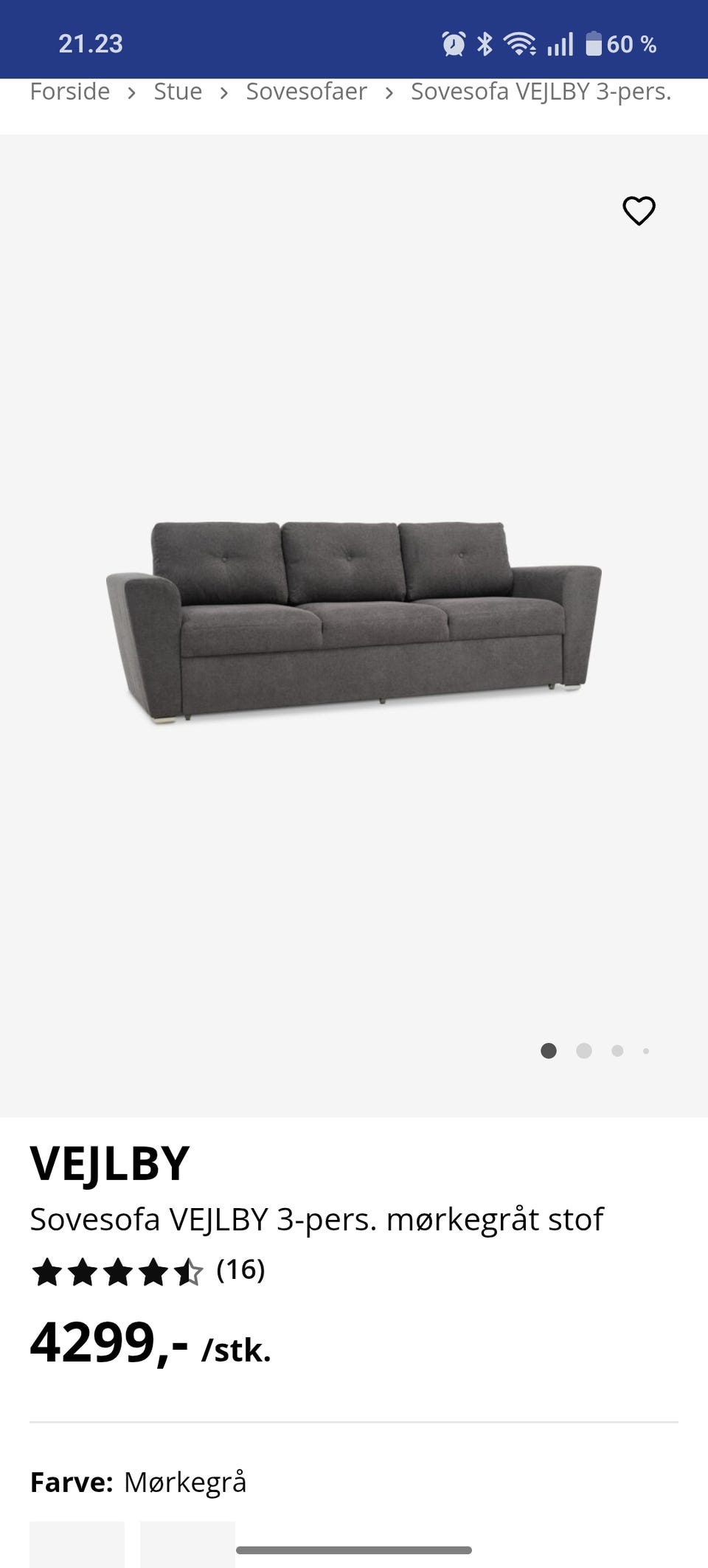The width and height of the screenshot is (708, 1568).
Task: Open the Stue breadcrumb category
Action: (x=178, y=92)
